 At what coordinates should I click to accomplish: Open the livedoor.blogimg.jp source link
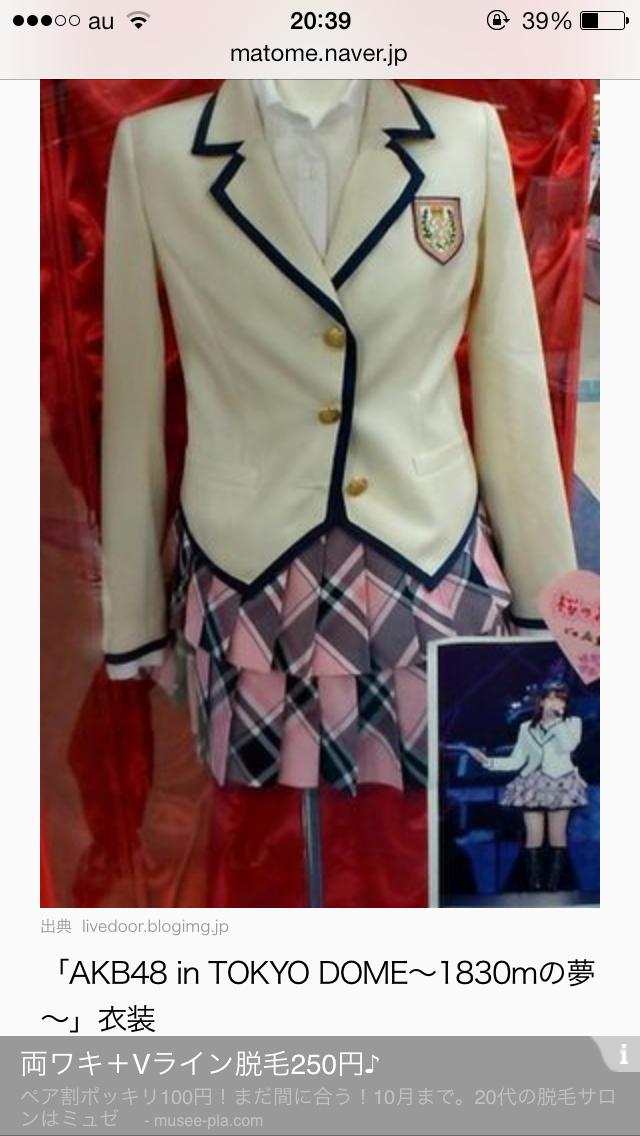pyautogui.click(x=156, y=927)
